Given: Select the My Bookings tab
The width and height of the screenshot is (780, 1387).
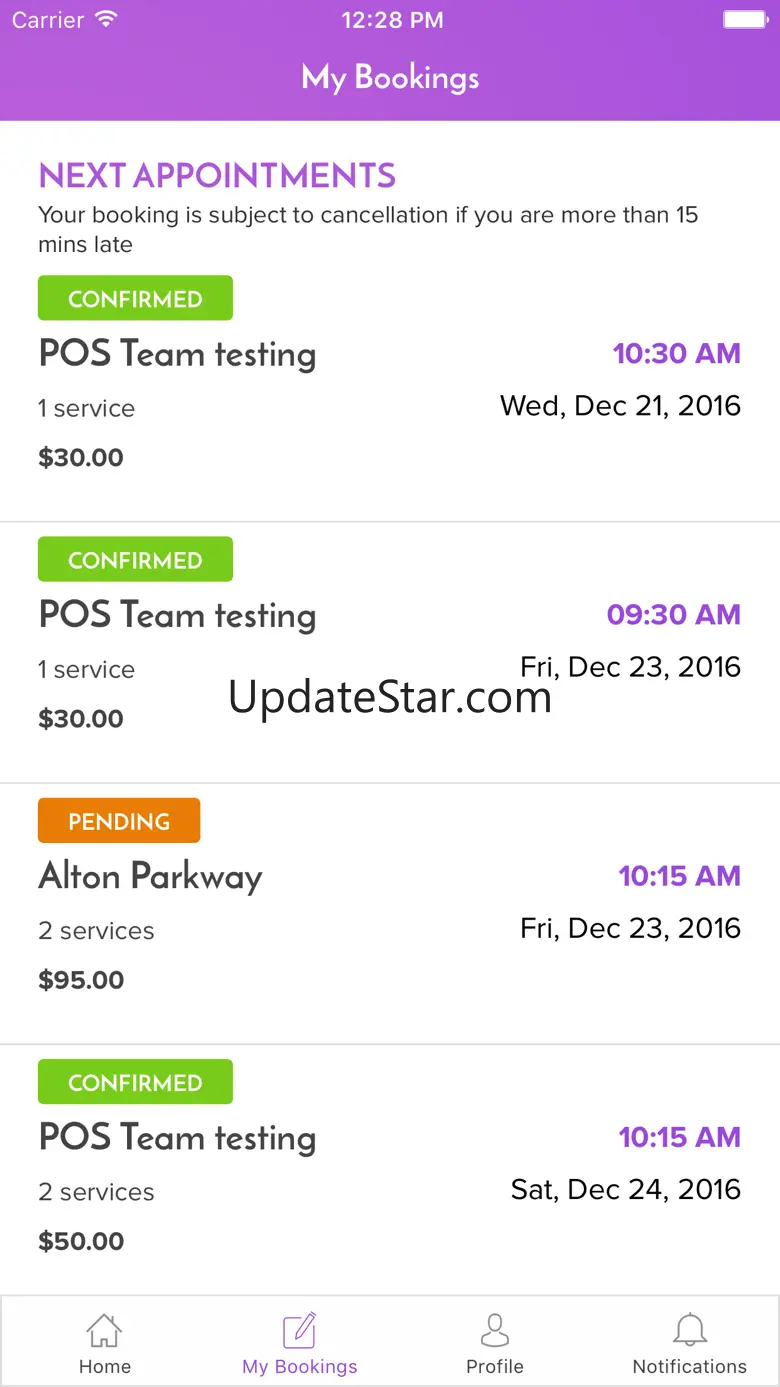Looking at the screenshot, I should click(300, 1343).
